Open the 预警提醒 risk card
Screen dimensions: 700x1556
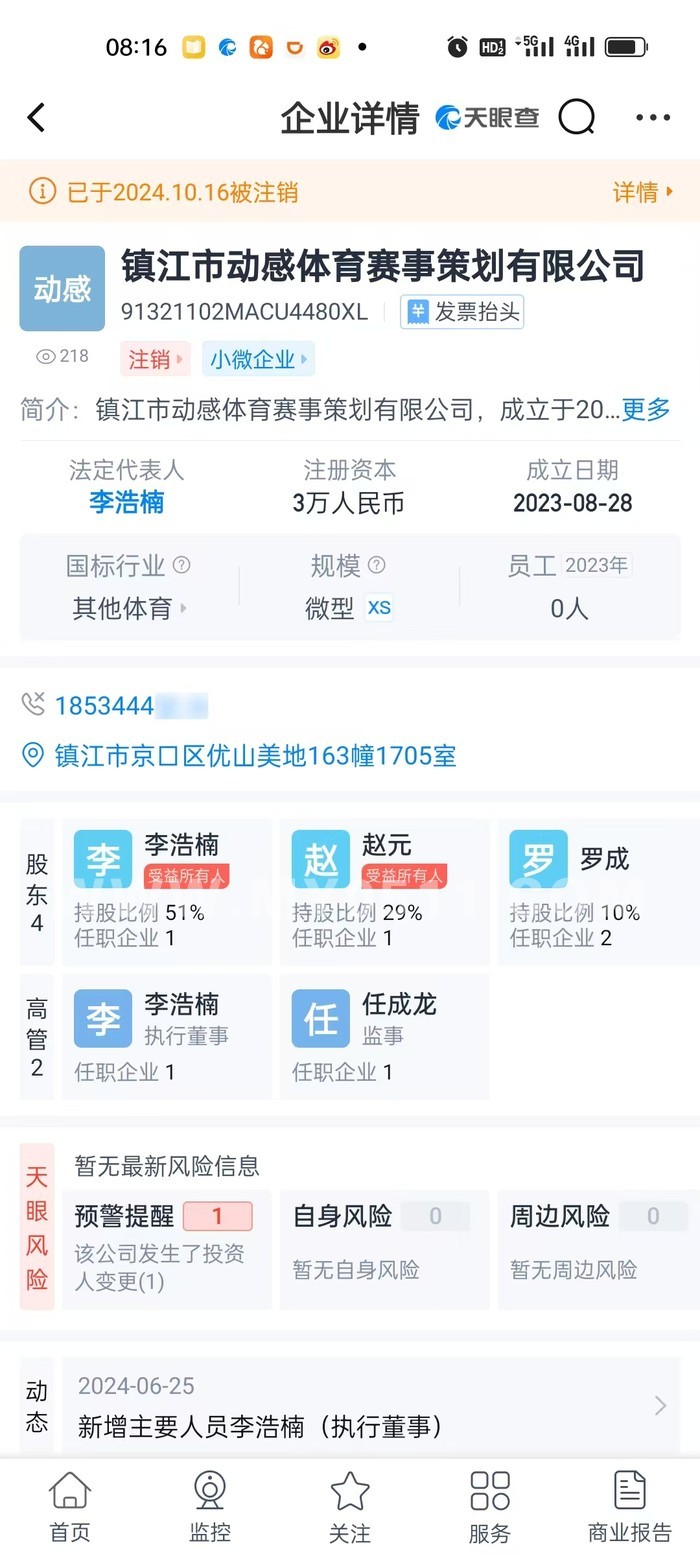pyautogui.click(x=167, y=1248)
